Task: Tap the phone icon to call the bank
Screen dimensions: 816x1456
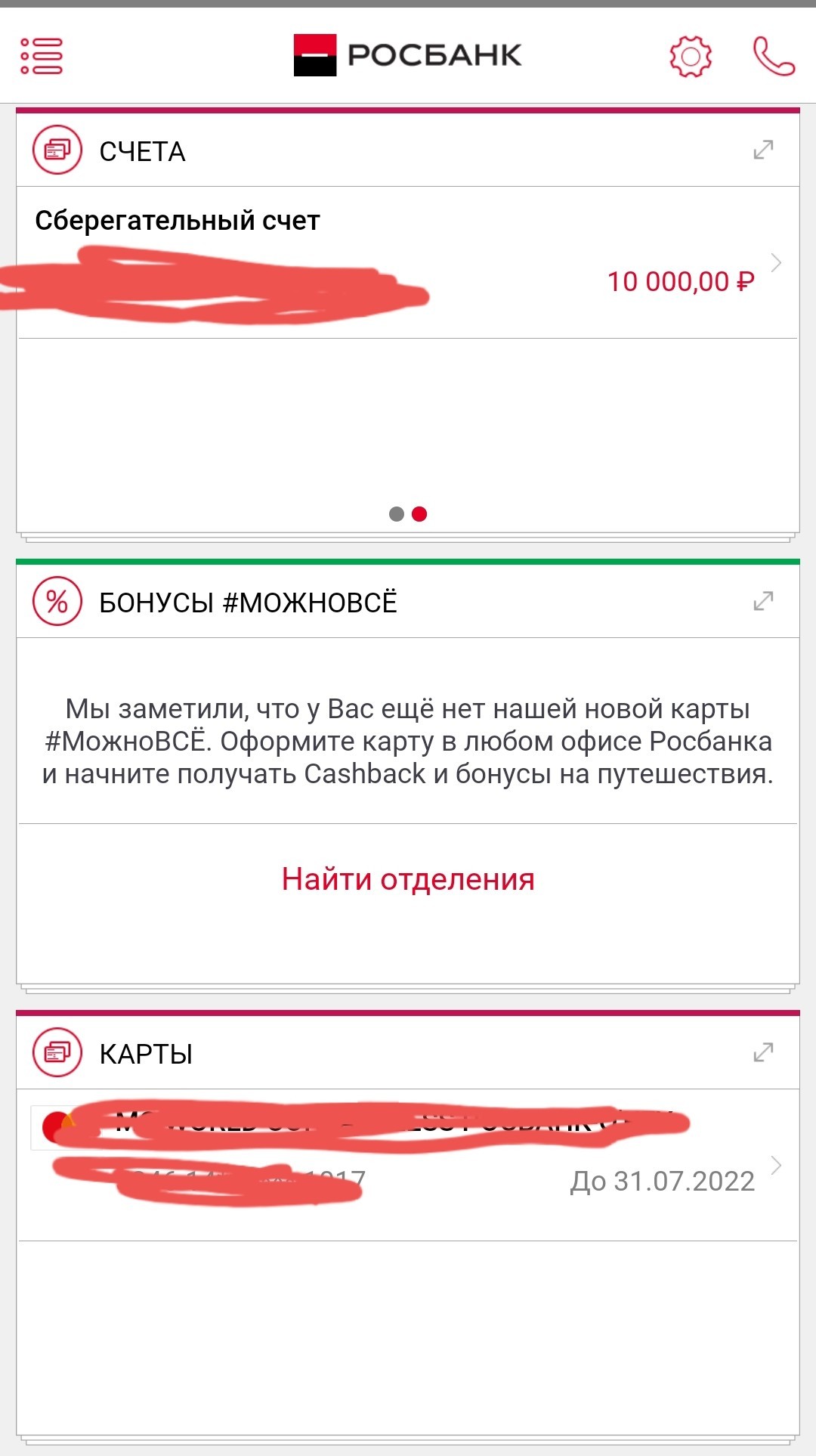Action: (x=774, y=56)
